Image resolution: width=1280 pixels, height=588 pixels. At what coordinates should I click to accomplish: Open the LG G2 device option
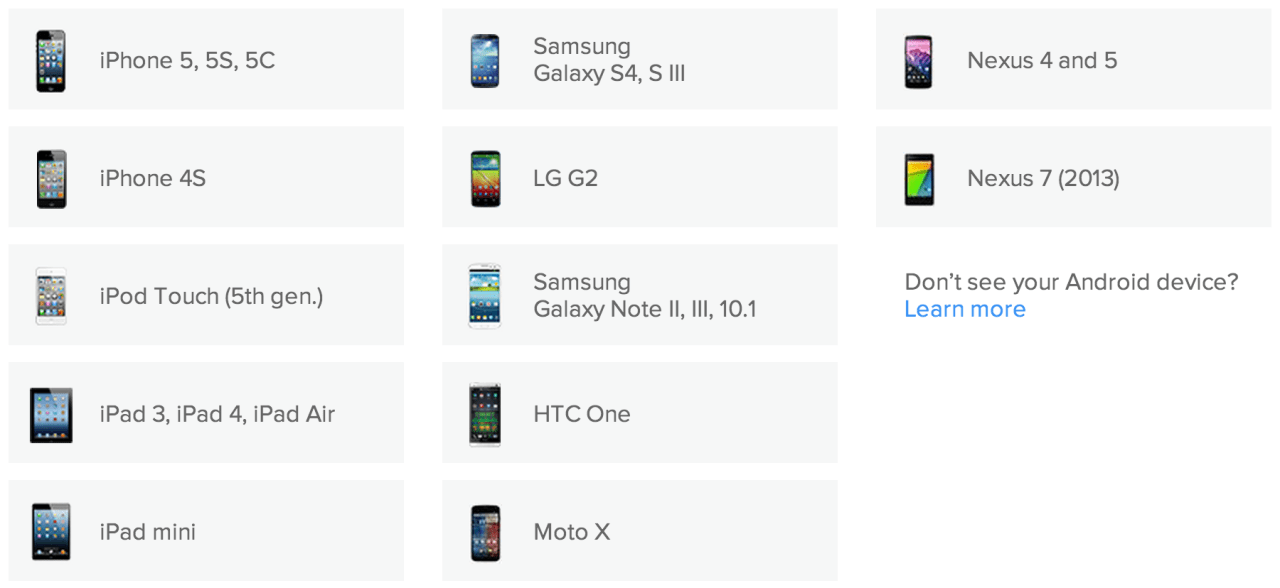point(640,177)
